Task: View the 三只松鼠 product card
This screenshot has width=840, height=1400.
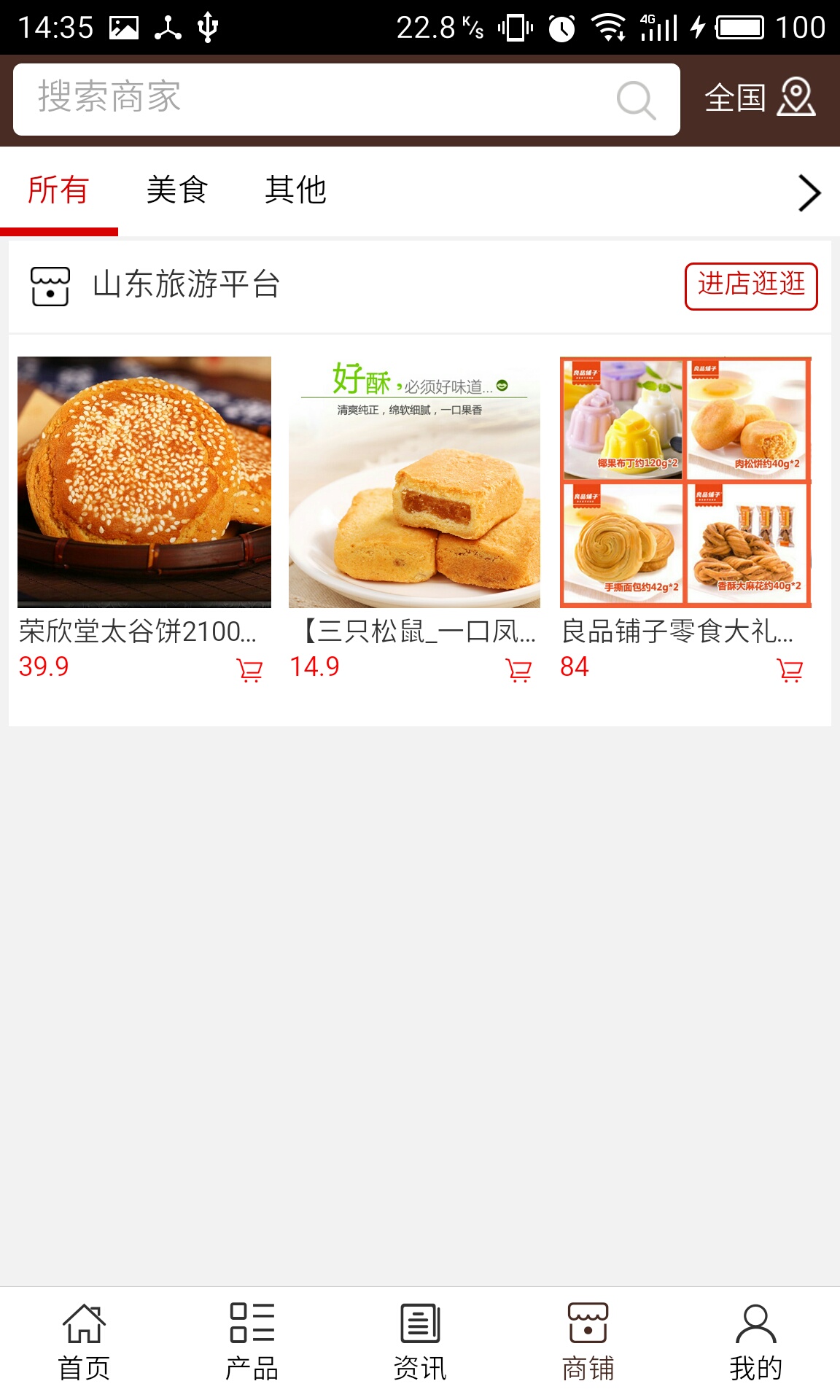Action: [x=414, y=482]
